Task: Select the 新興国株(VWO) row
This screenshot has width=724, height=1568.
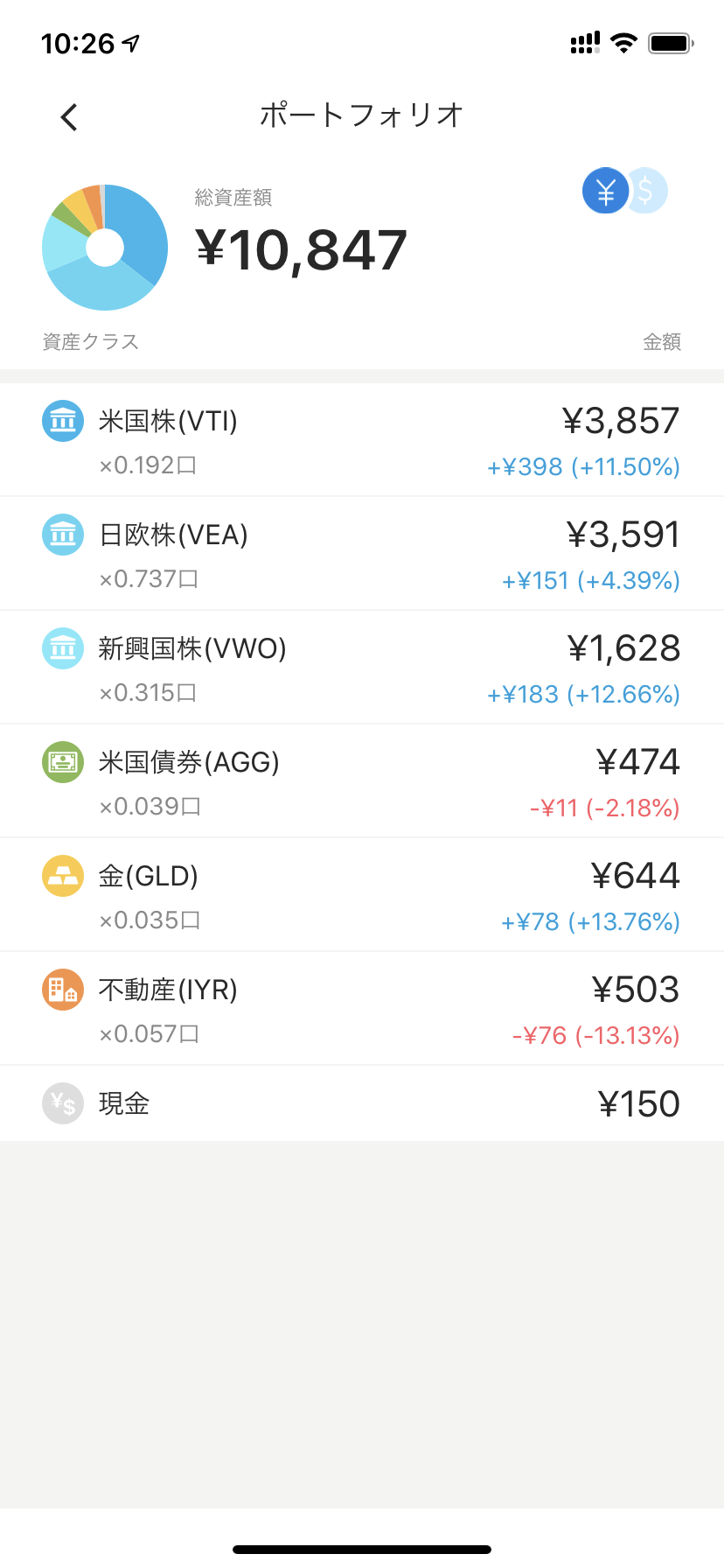Action: (x=362, y=668)
